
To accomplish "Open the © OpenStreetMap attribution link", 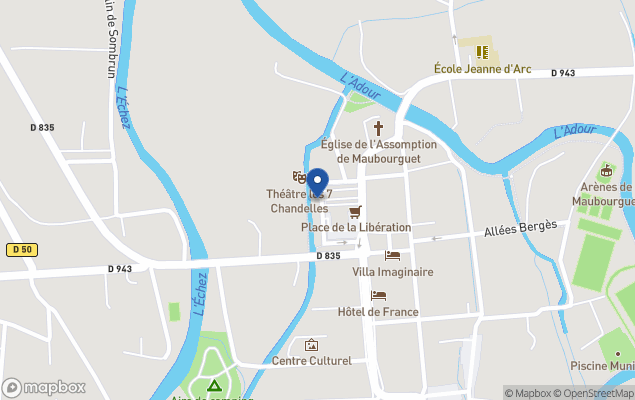I will (596, 393).
